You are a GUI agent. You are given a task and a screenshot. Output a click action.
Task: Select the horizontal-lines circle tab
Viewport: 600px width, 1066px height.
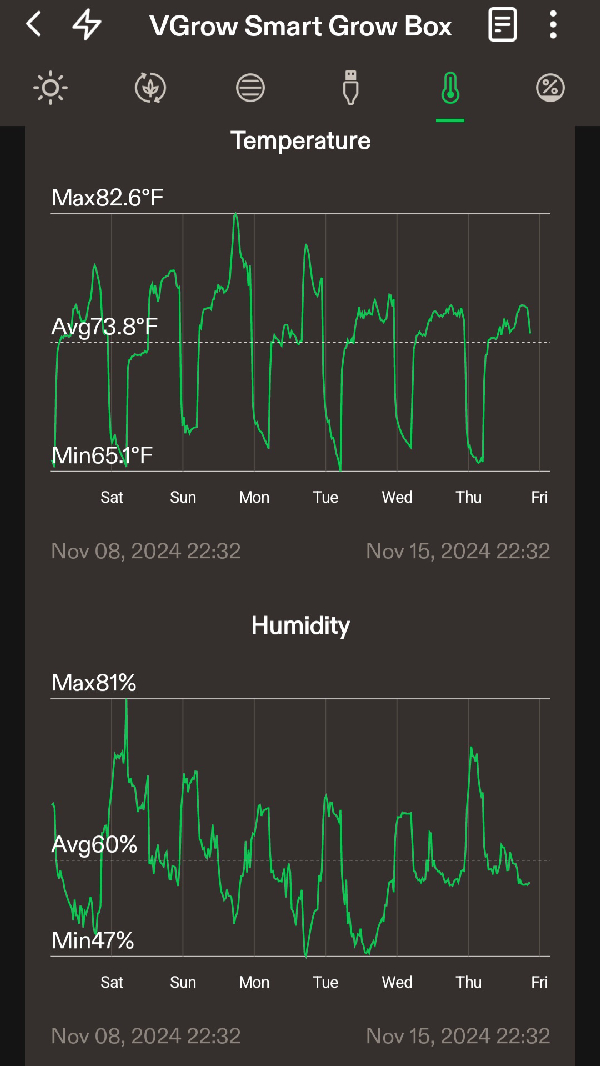tap(250, 88)
